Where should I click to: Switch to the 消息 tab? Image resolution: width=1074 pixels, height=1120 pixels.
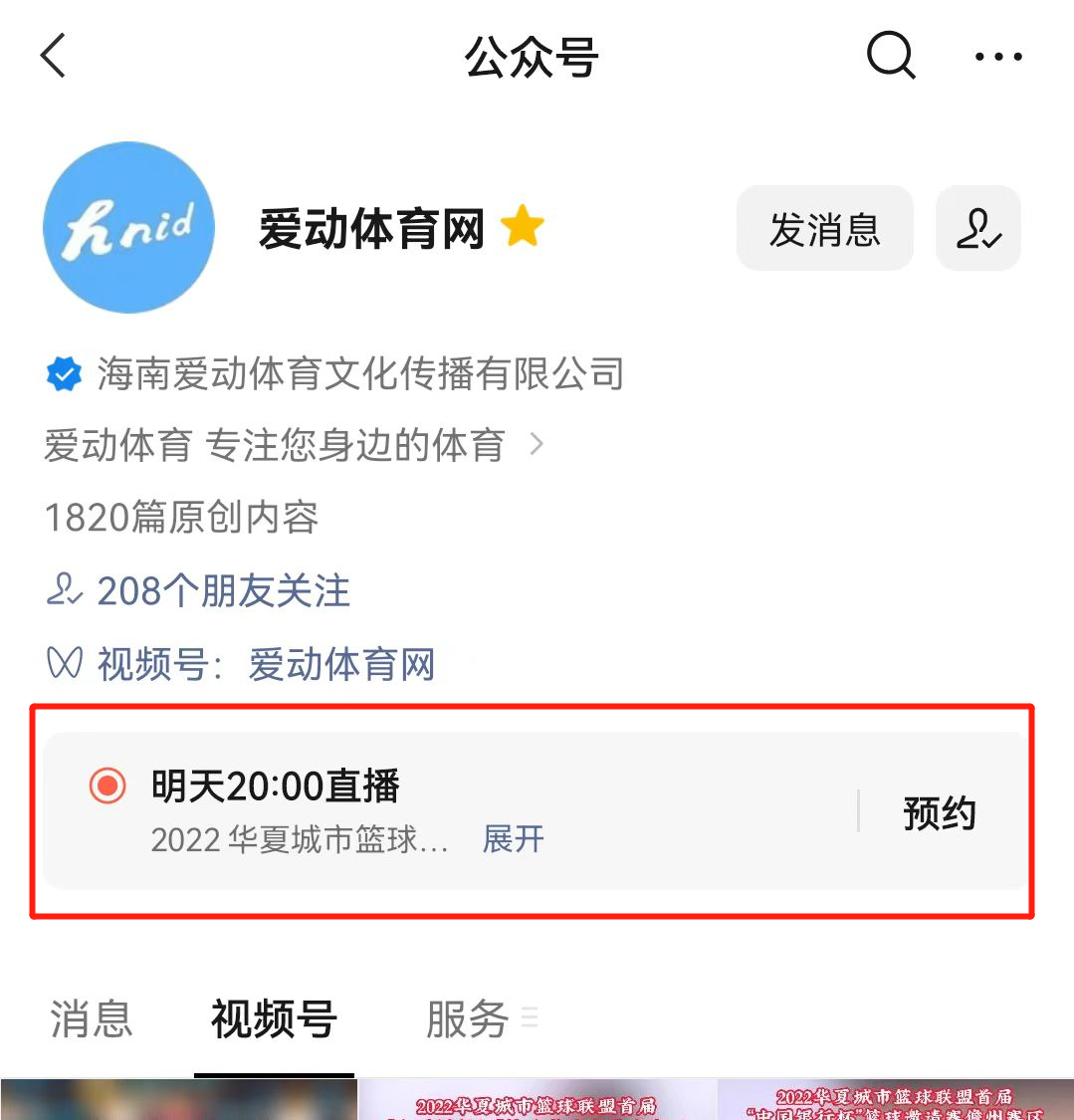click(x=91, y=1018)
